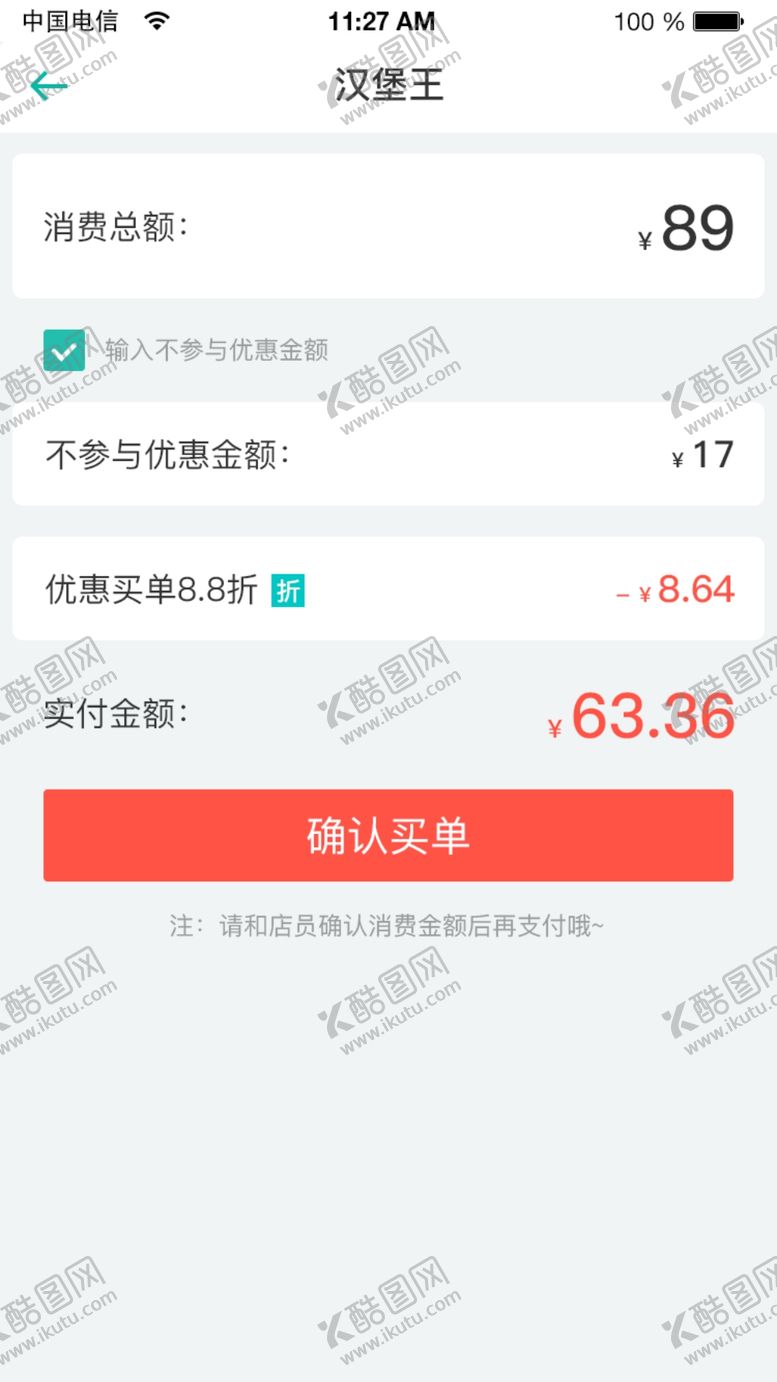This screenshot has width=777, height=1382.
Task: Go back using the green arrow
Action: (48, 86)
